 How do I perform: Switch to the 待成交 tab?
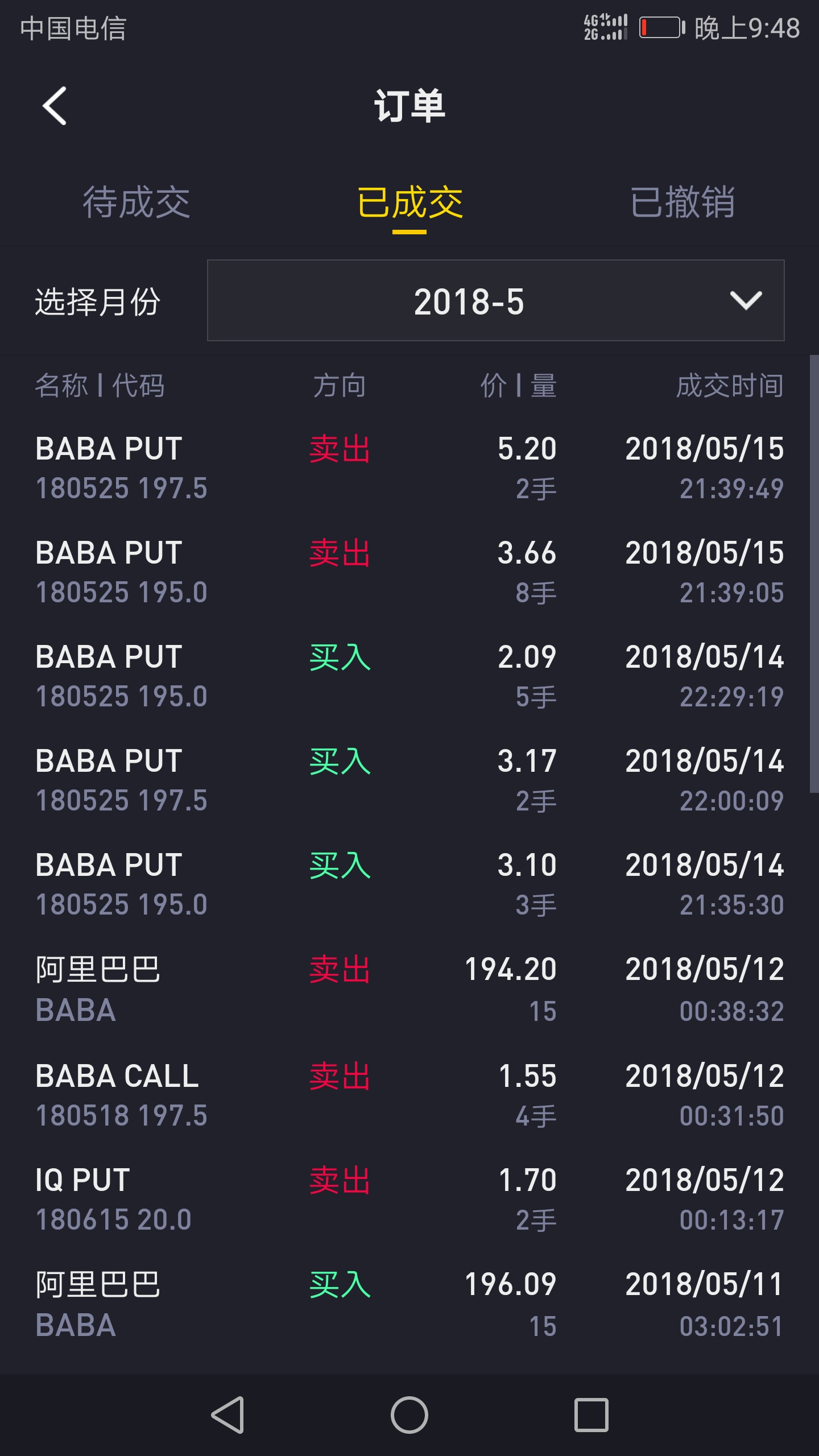(x=136, y=202)
